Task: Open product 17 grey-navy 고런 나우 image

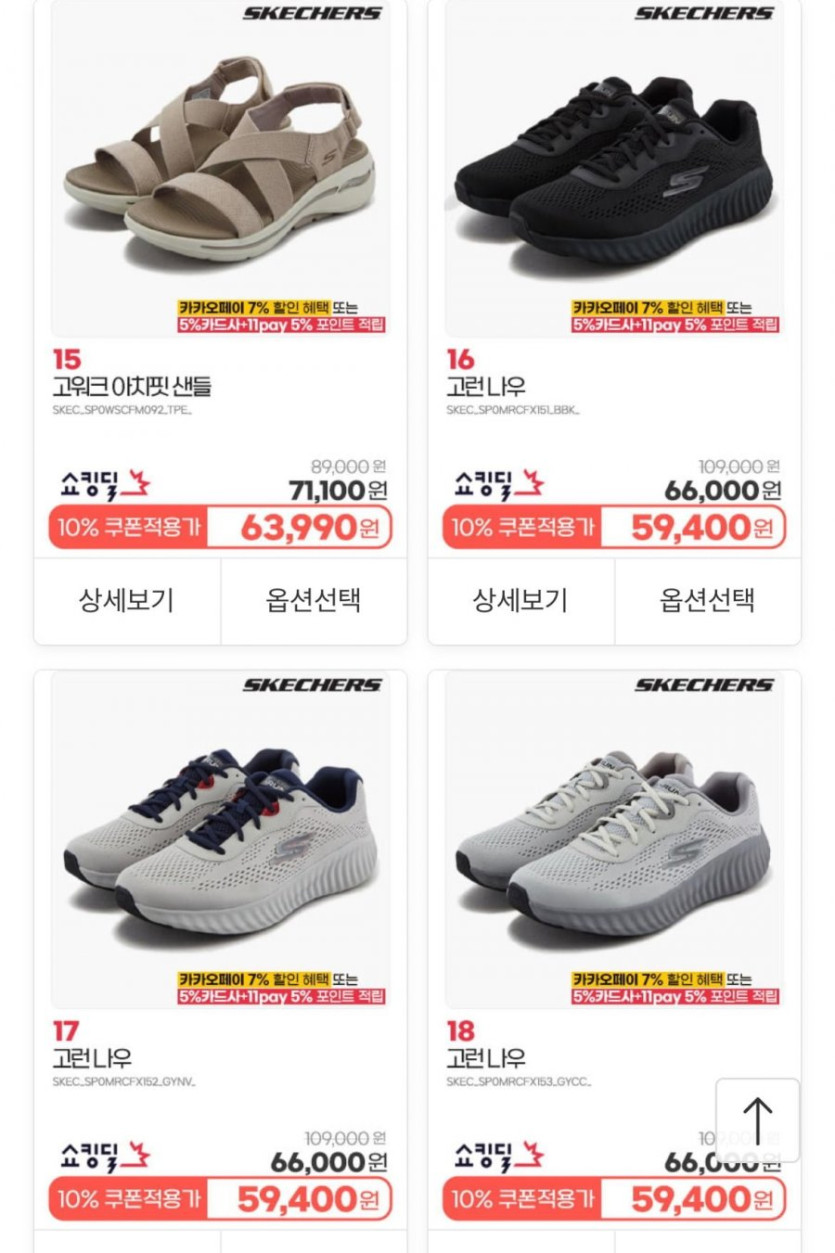Action: 220,840
